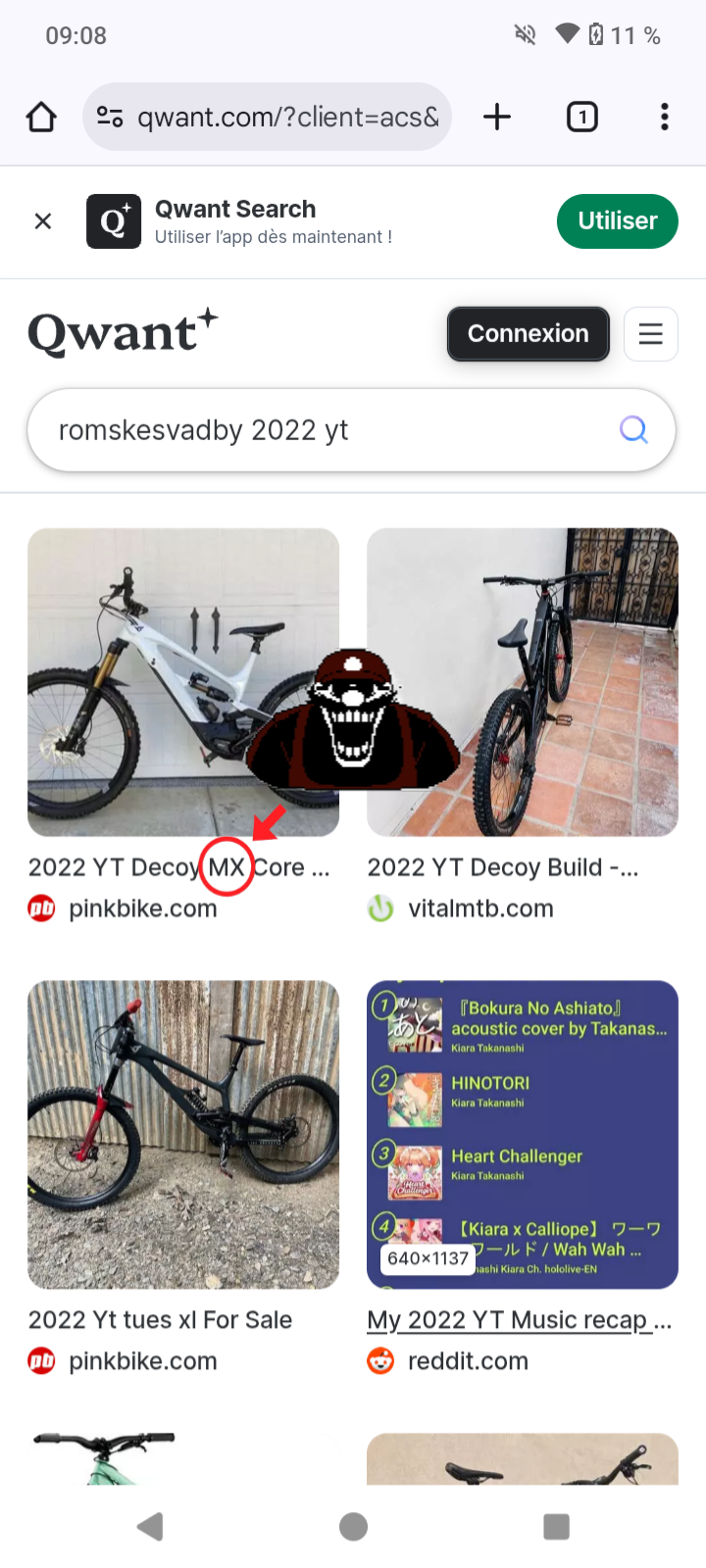Open recent apps from the navigation bar
This screenshot has height=1568, width=706.
tap(556, 1526)
